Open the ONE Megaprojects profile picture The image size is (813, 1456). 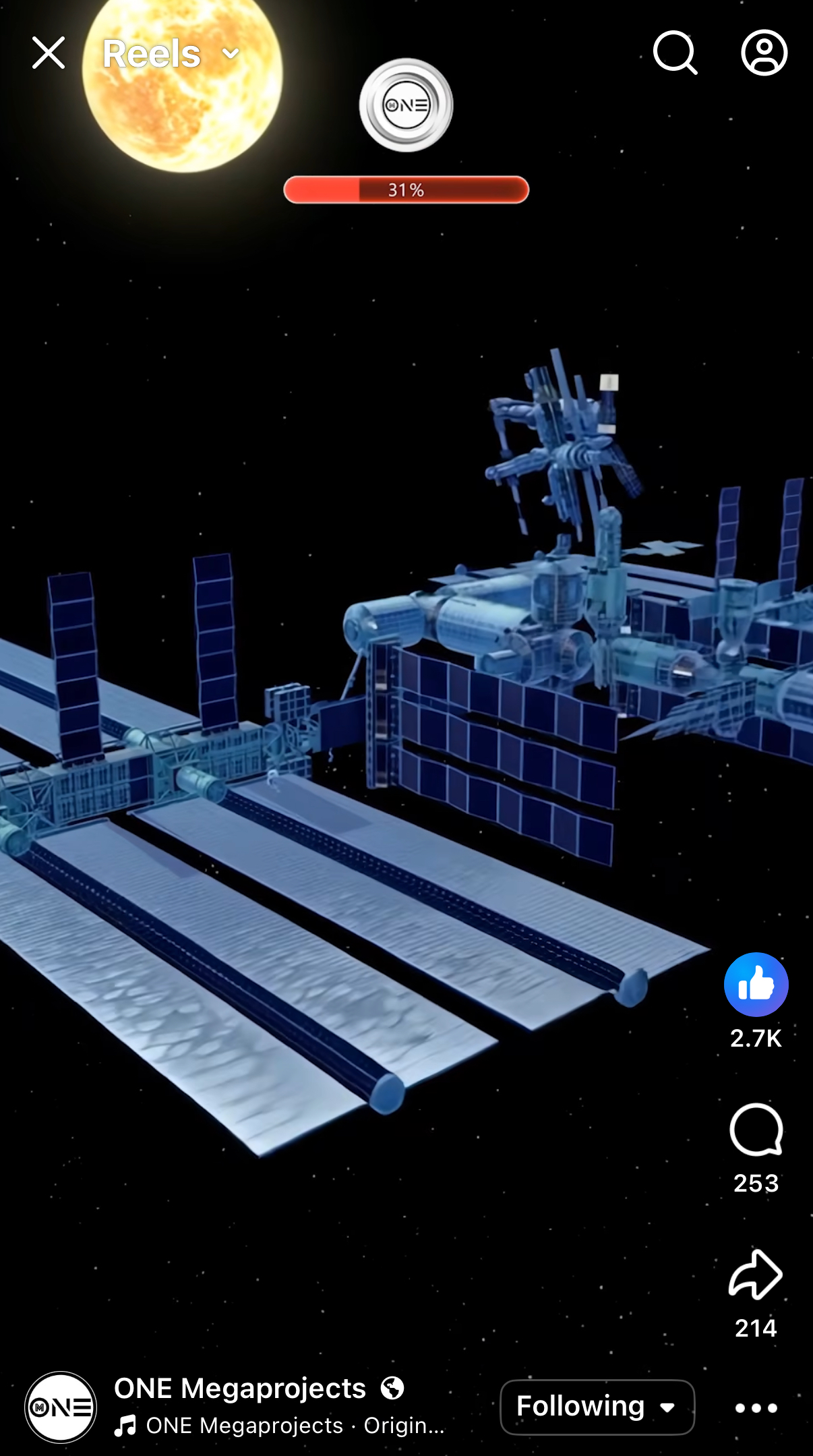(61, 1407)
